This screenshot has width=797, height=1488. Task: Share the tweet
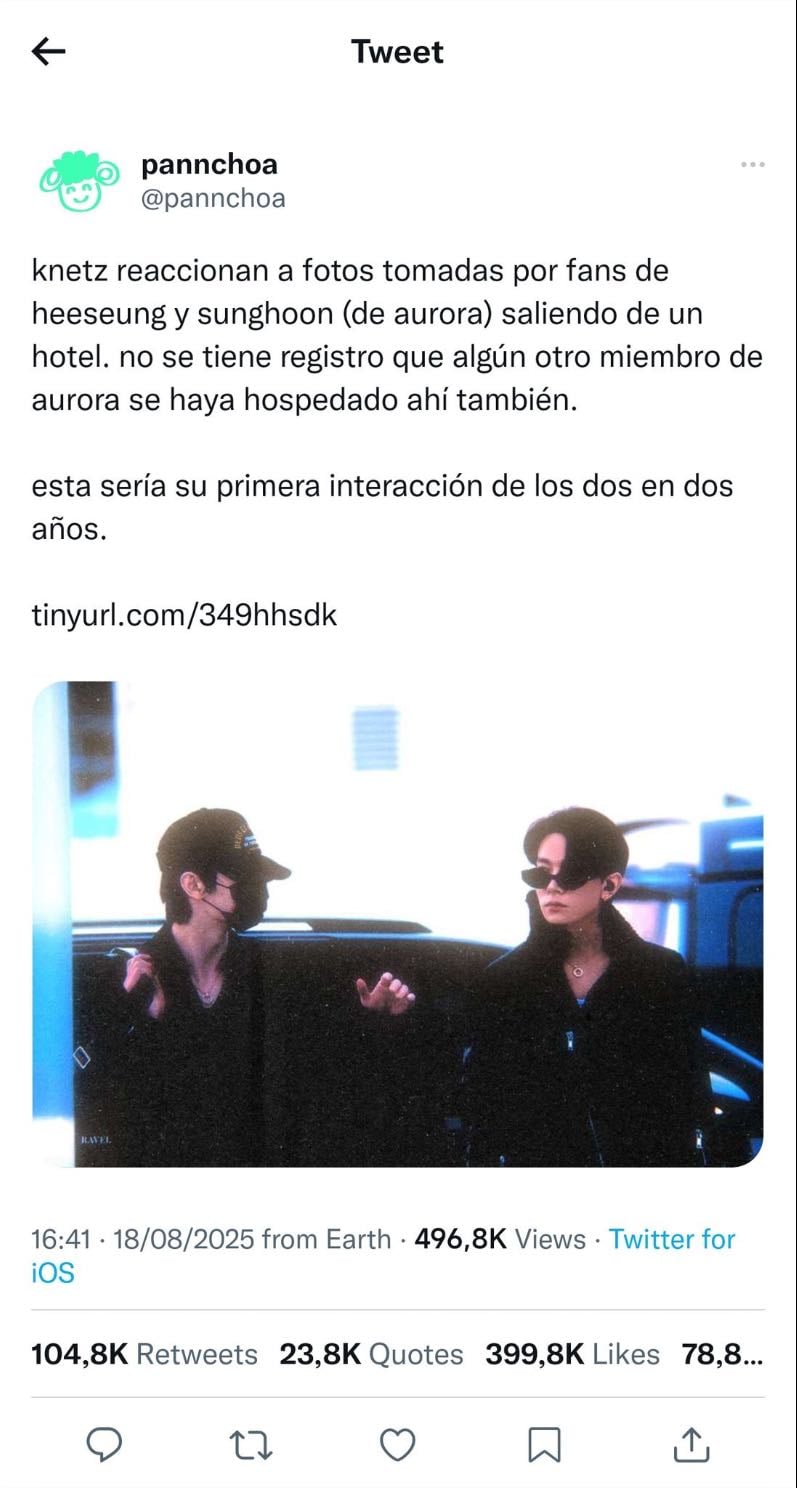(691, 1443)
